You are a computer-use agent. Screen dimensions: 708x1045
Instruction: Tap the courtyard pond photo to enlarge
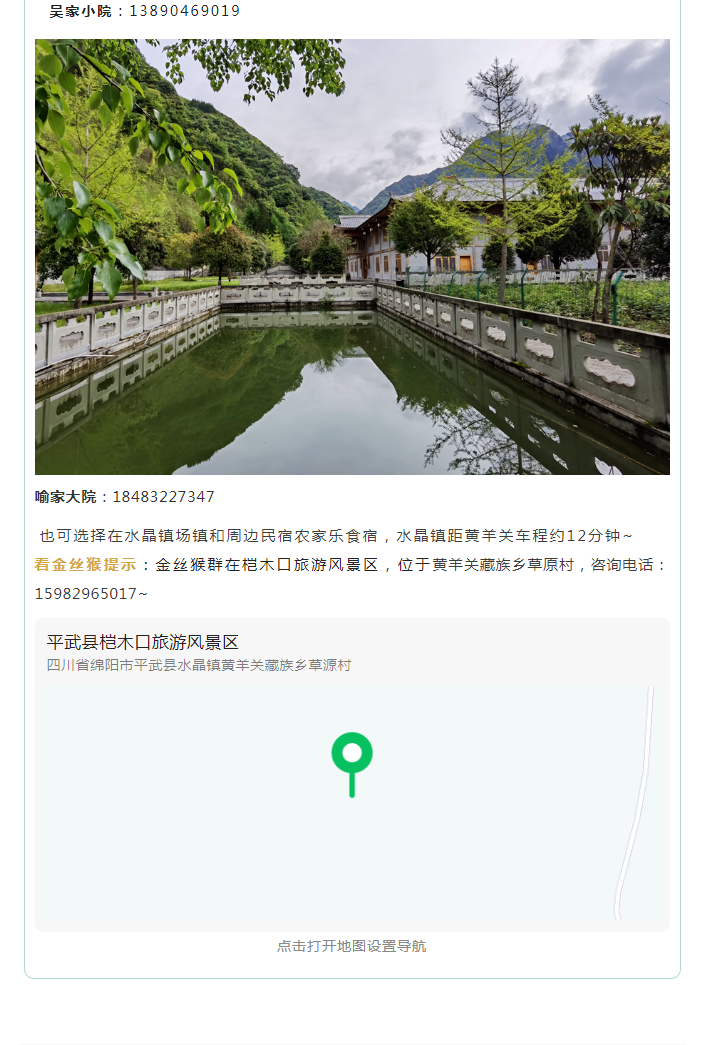352,257
